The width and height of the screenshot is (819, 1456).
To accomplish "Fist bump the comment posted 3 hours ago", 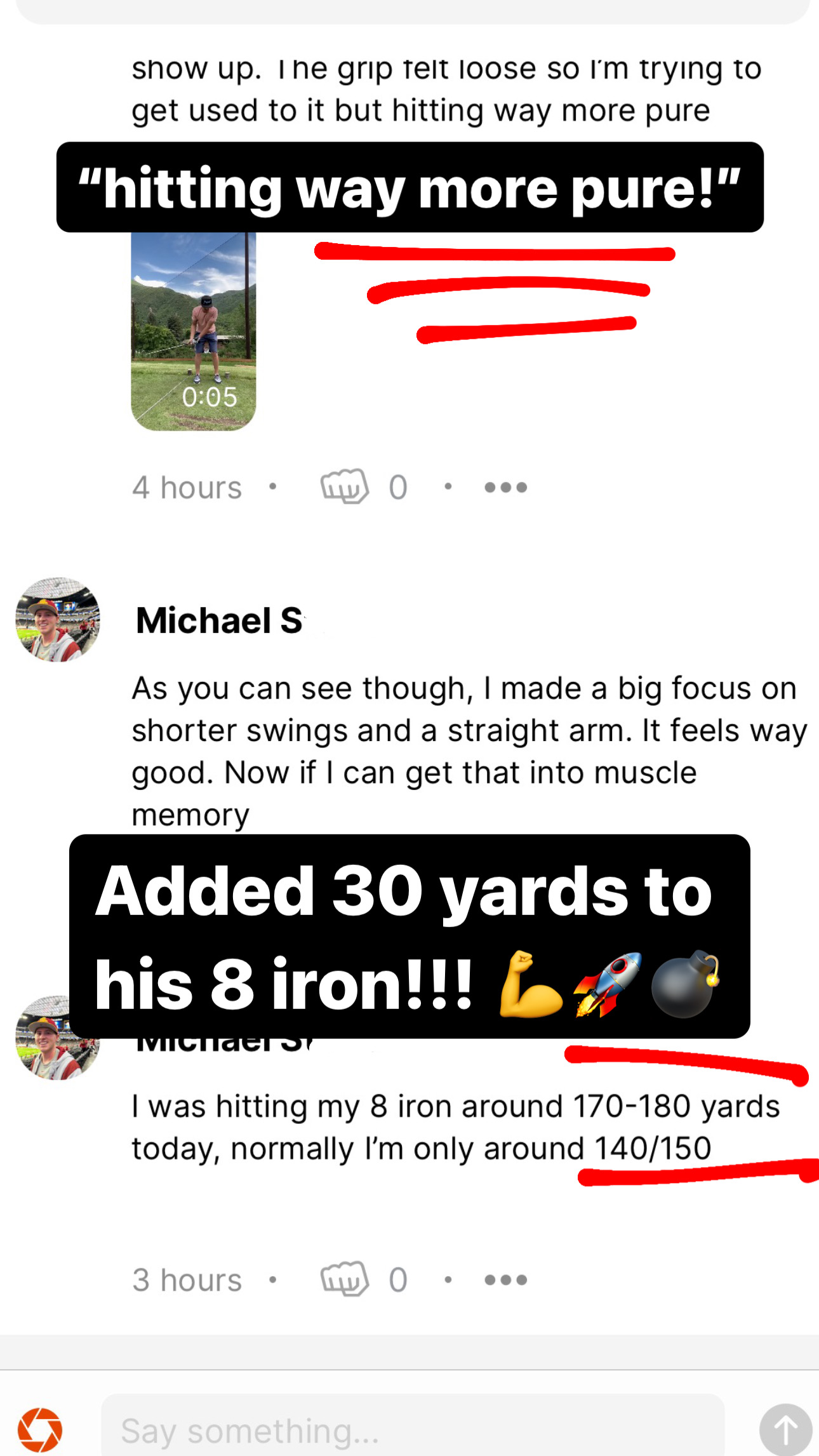I will pyautogui.click(x=344, y=1279).
